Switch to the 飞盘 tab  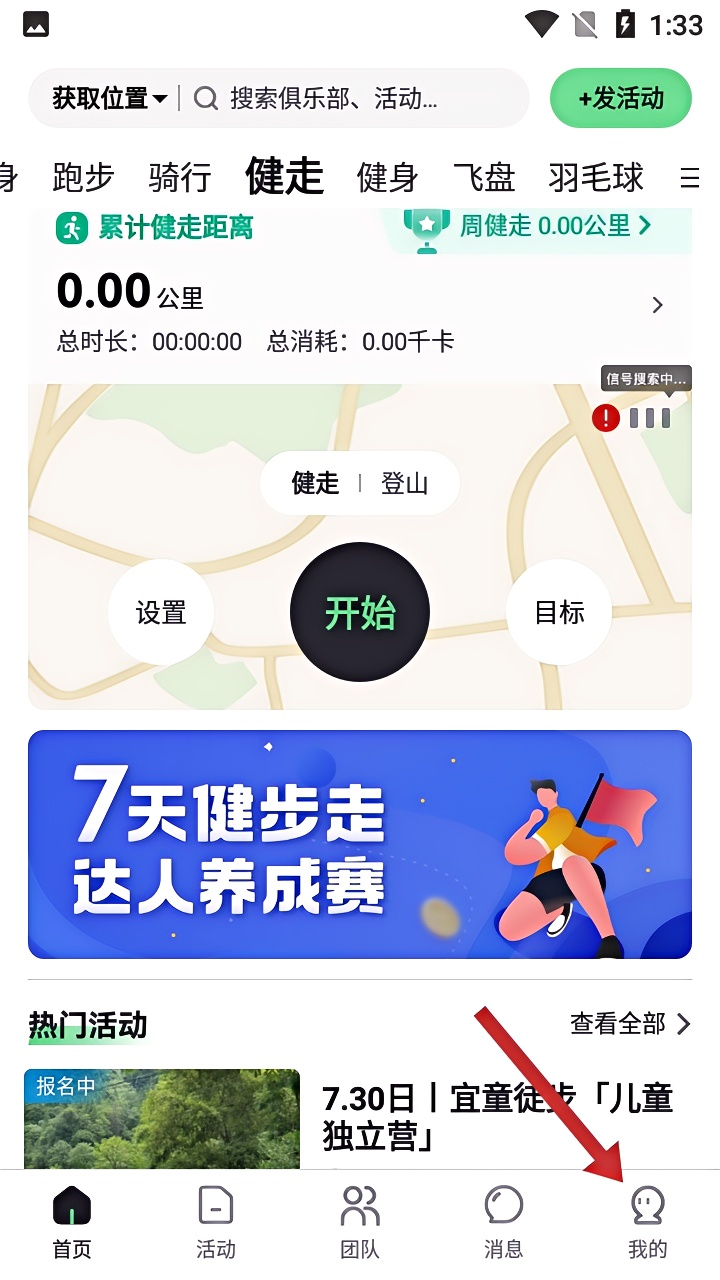click(484, 178)
